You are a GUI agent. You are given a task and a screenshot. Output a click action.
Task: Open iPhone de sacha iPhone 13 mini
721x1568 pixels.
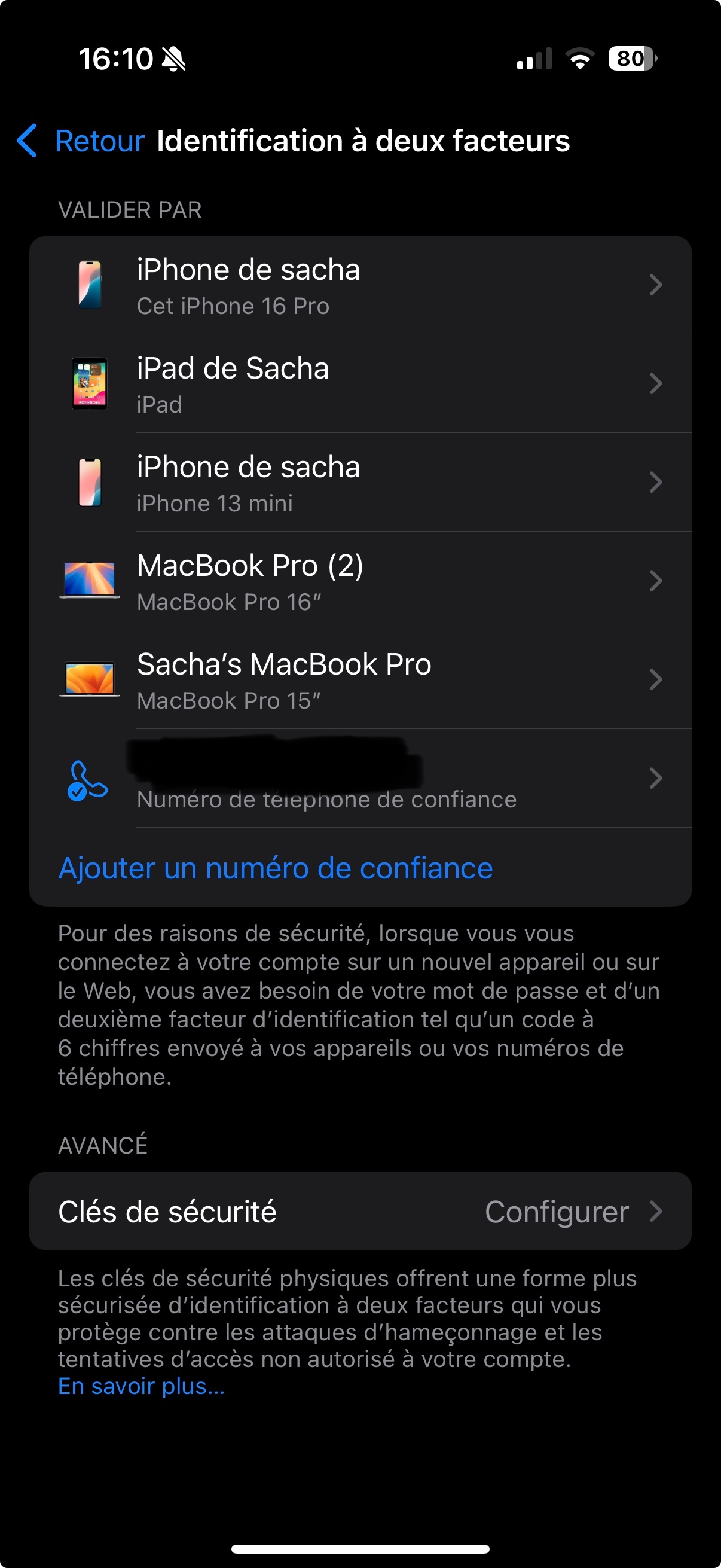click(360, 483)
